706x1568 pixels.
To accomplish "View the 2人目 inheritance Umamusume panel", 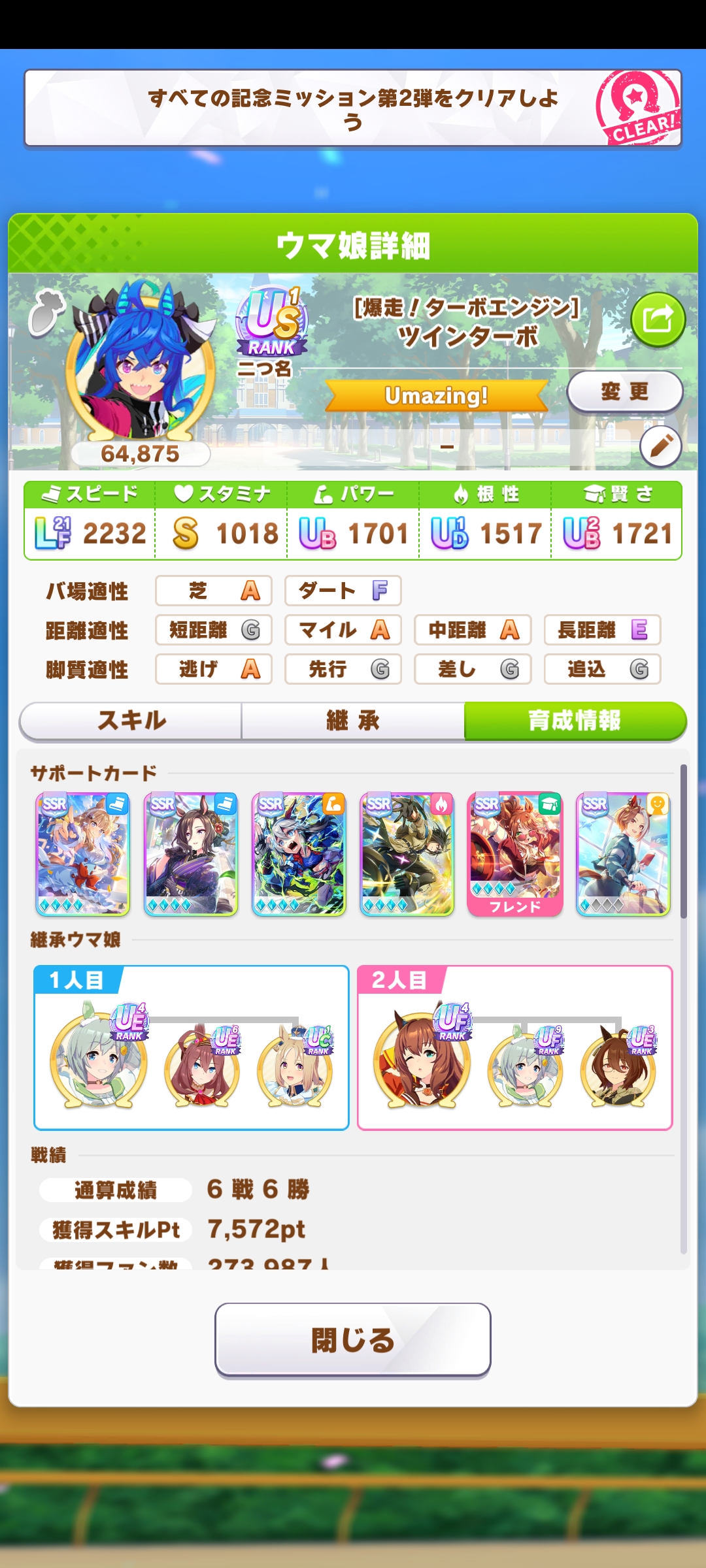I will (515, 1048).
